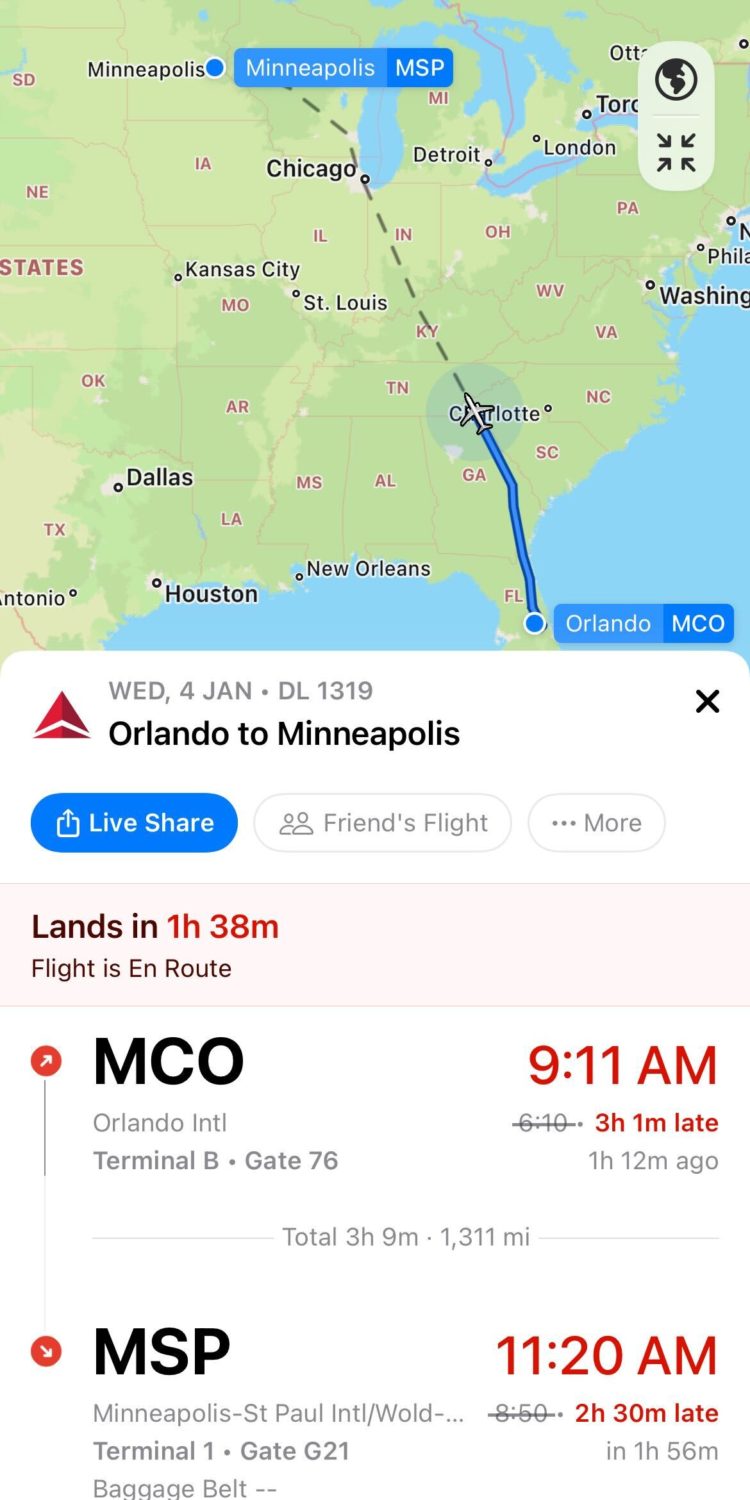This screenshot has height=1500, width=750.
Task: Open Friend's Flight sharing options
Action: [x=382, y=822]
